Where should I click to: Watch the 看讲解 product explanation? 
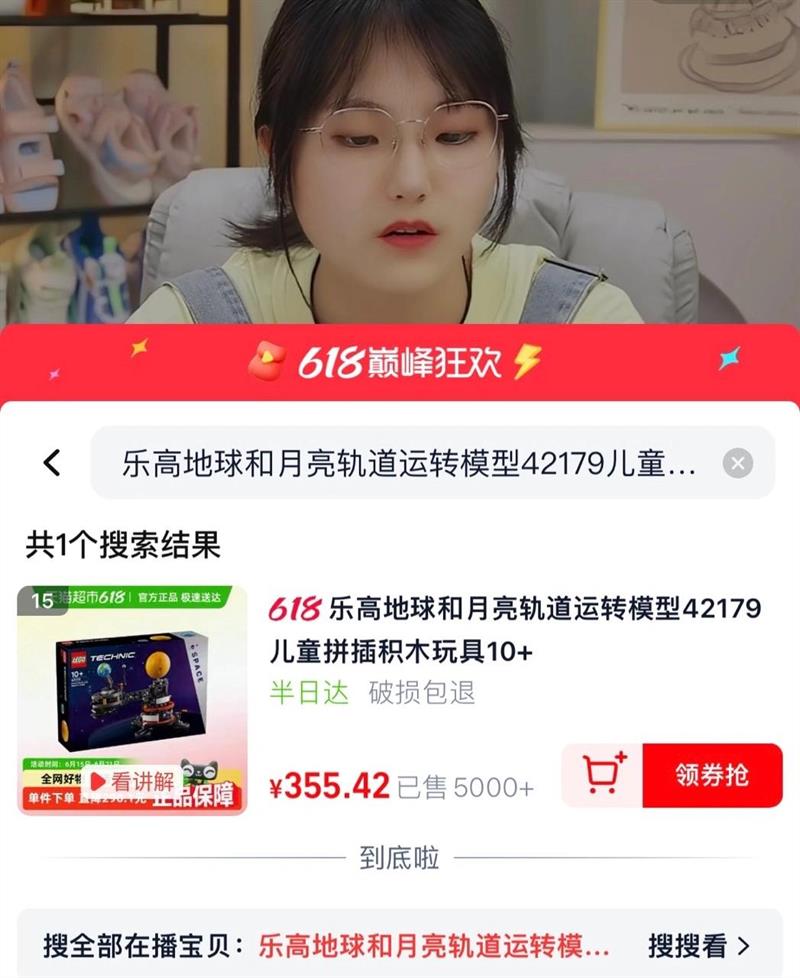tap(132, 781)
